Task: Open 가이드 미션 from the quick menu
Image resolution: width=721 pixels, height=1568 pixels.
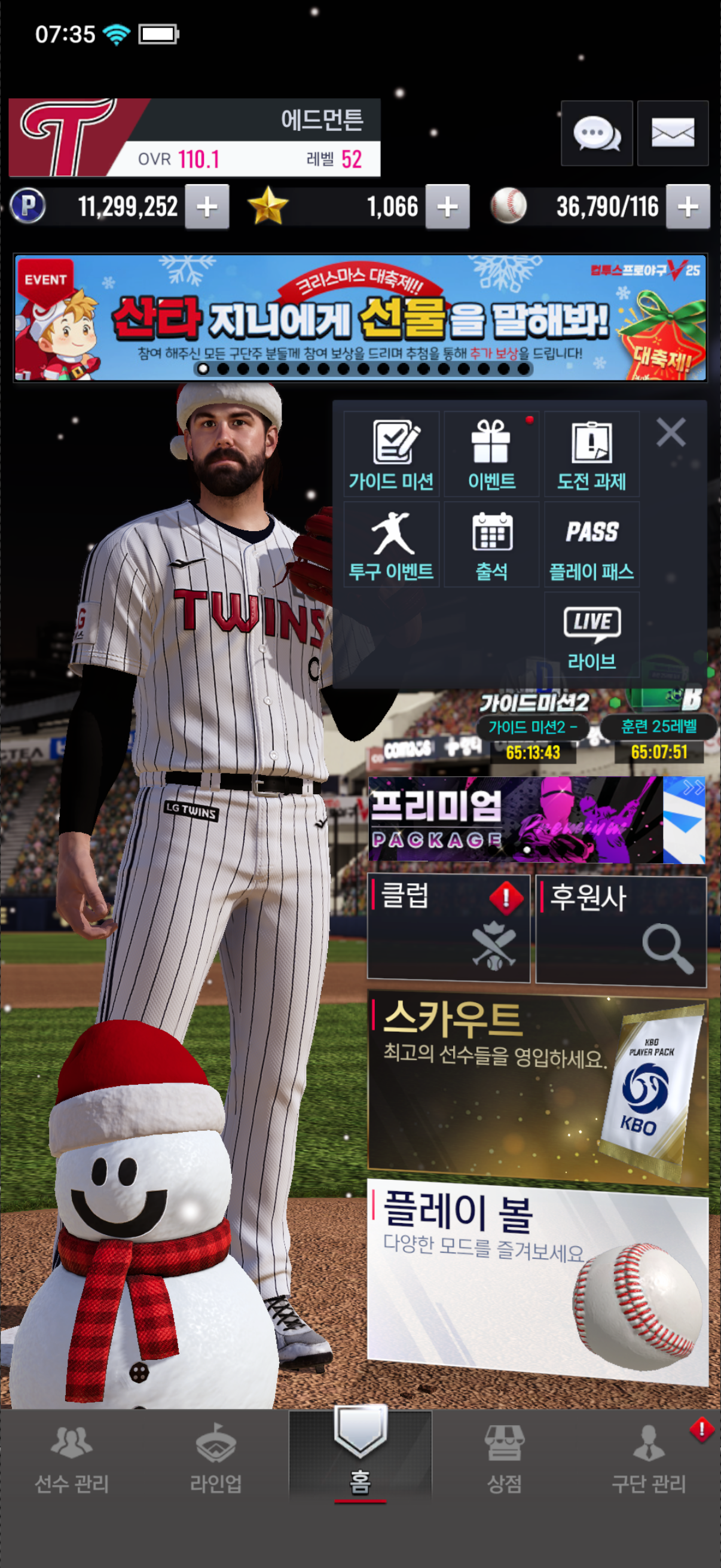Action: (x=391, y=454)
